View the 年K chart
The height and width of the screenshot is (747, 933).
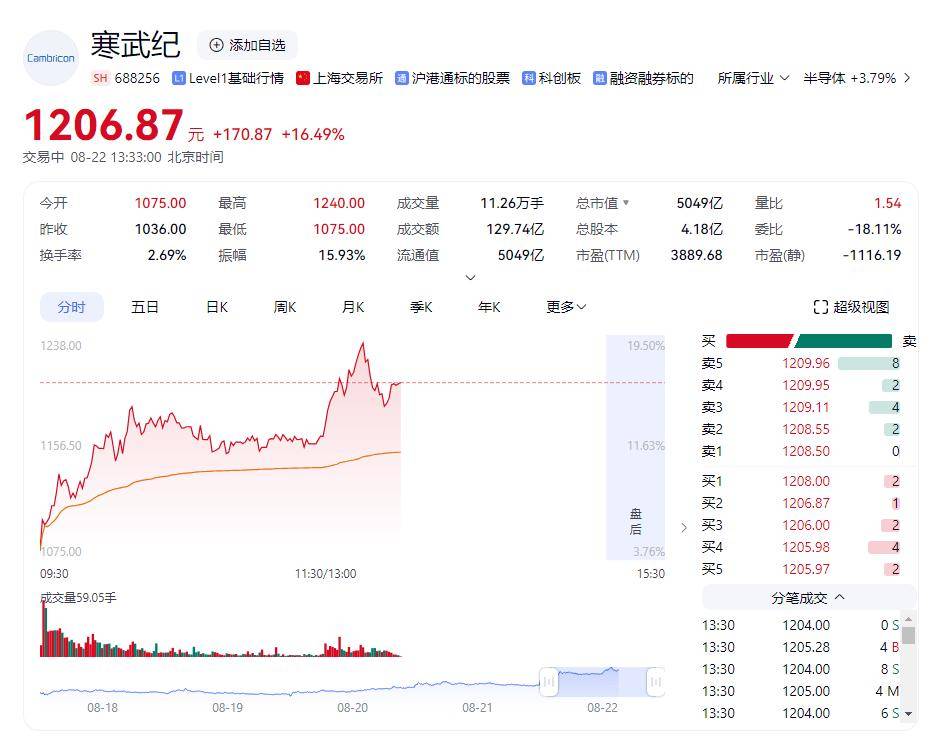489,307
